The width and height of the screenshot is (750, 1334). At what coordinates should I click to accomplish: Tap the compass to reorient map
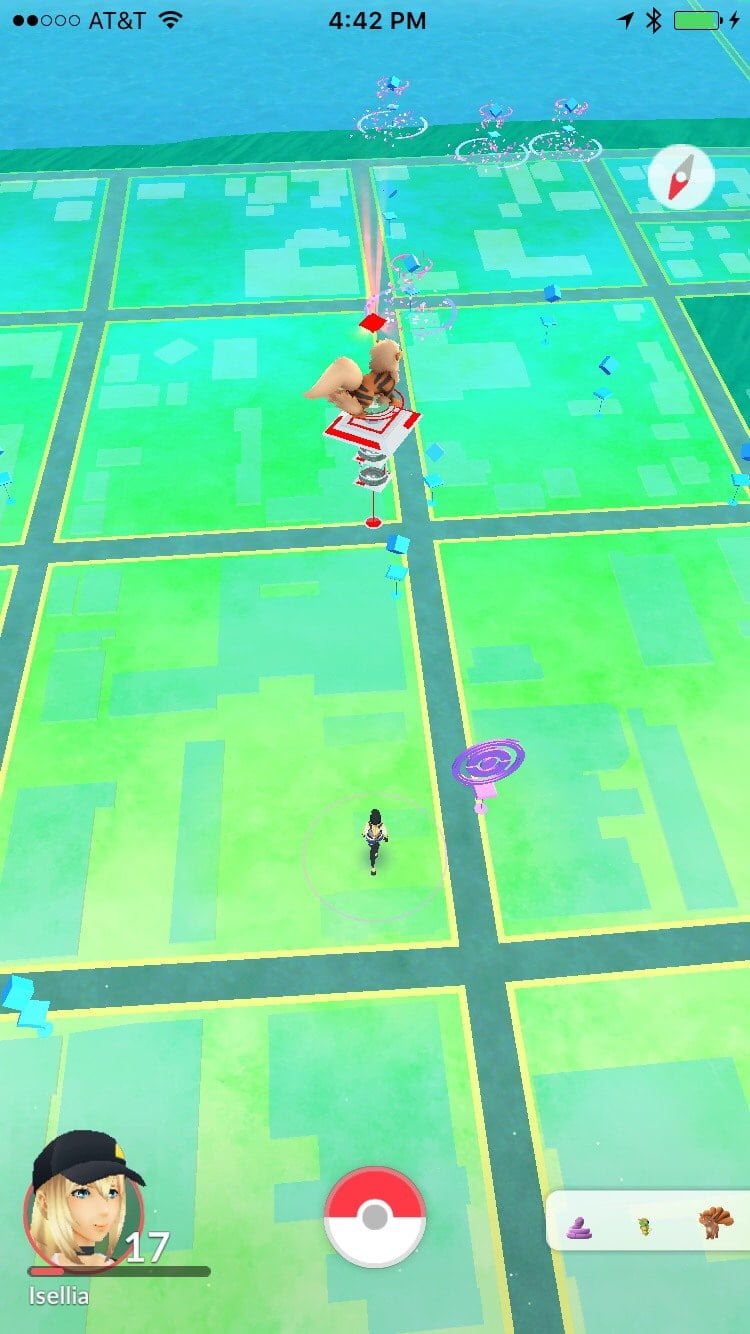(681, 178)
